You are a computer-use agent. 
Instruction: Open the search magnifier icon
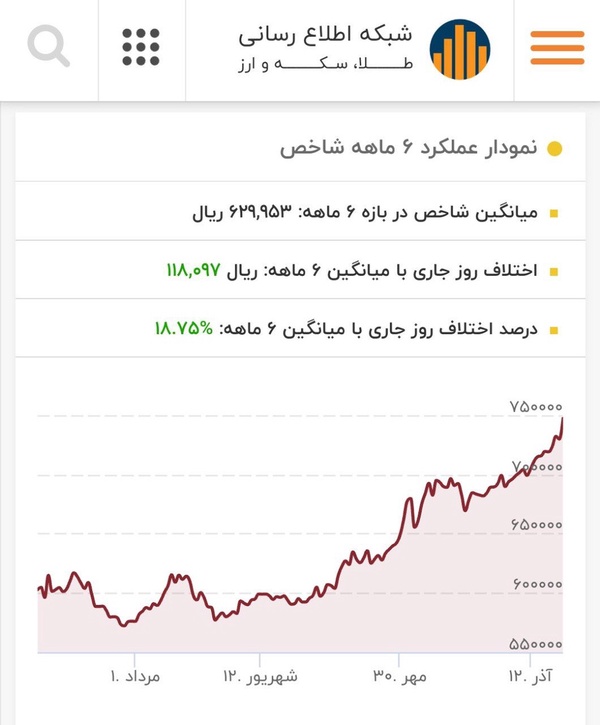pos(49,46)
